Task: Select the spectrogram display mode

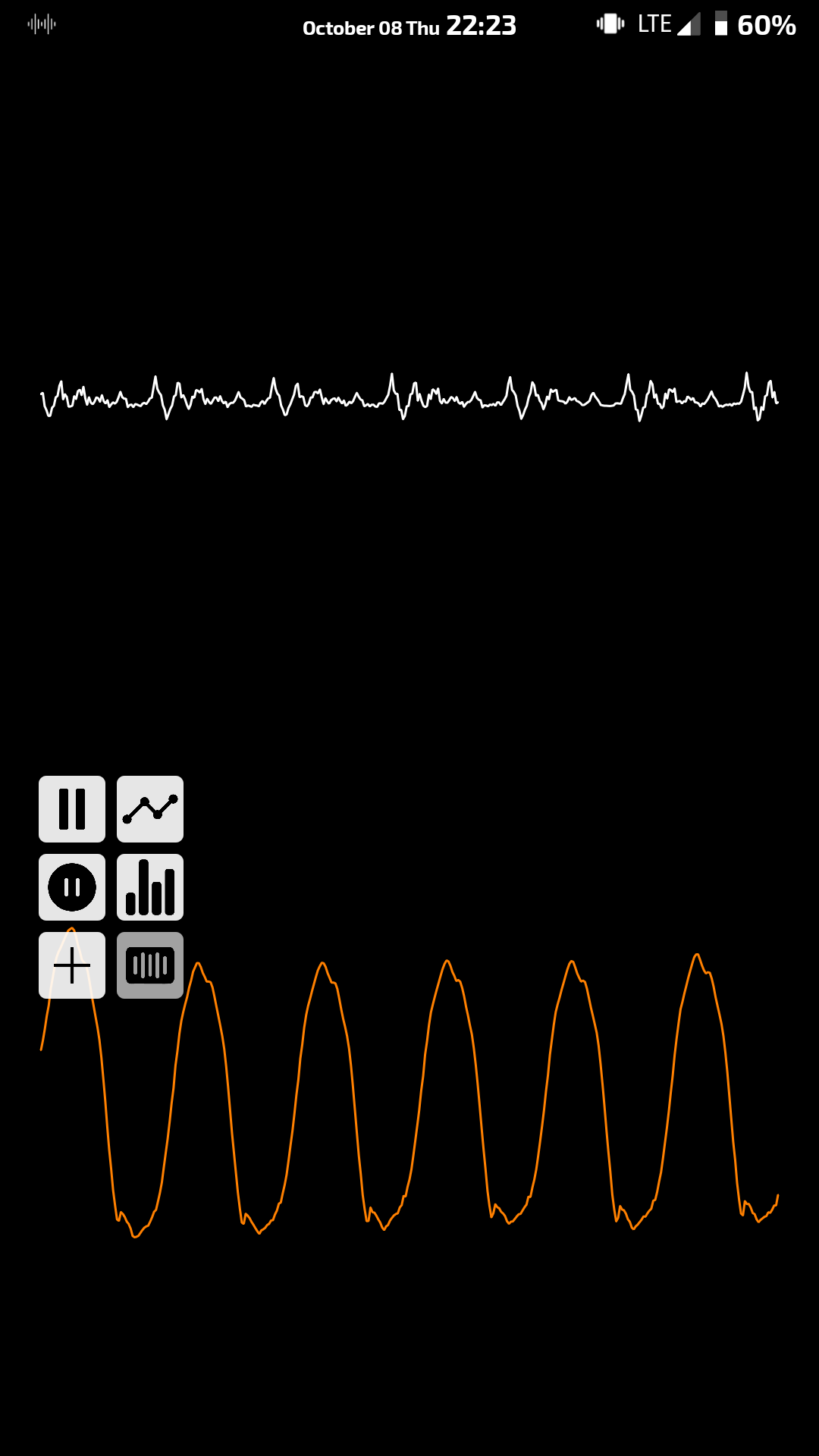Action: click(149, 963)
